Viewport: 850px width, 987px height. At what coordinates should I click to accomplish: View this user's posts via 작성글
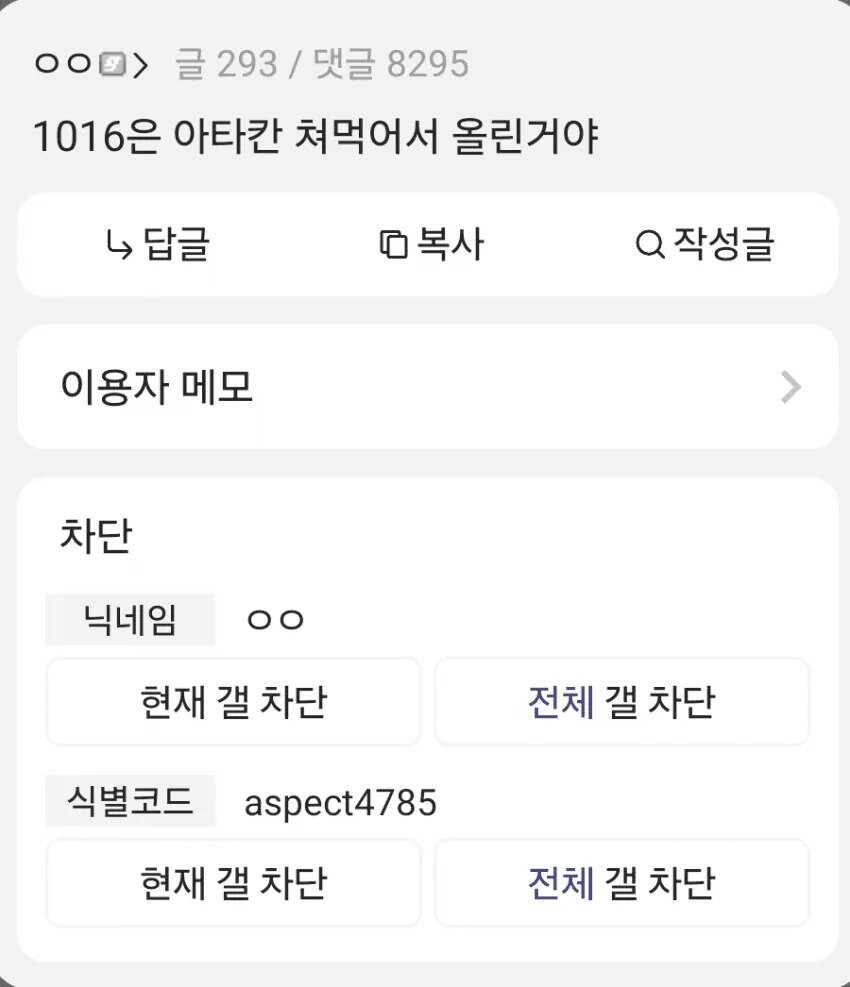click(x=706, y=244)
